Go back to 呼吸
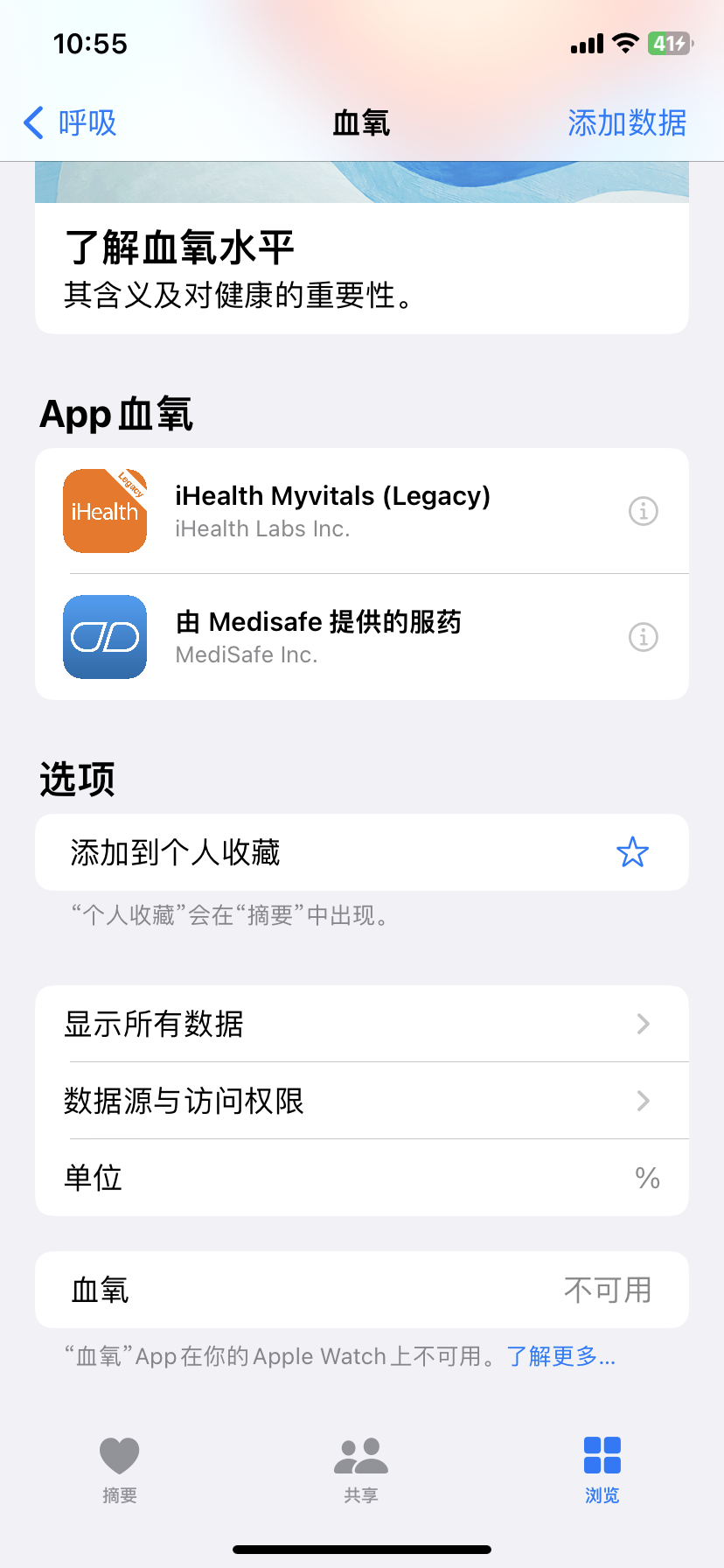 (x=70, y=123)
